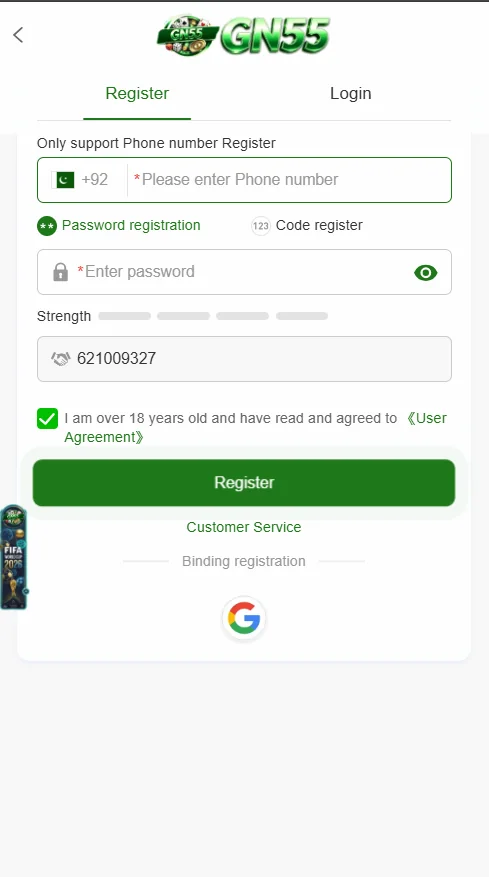The height and width of the screenshot is (877, 489).
Task: Choose Password registration option
Action: (119, 225)
